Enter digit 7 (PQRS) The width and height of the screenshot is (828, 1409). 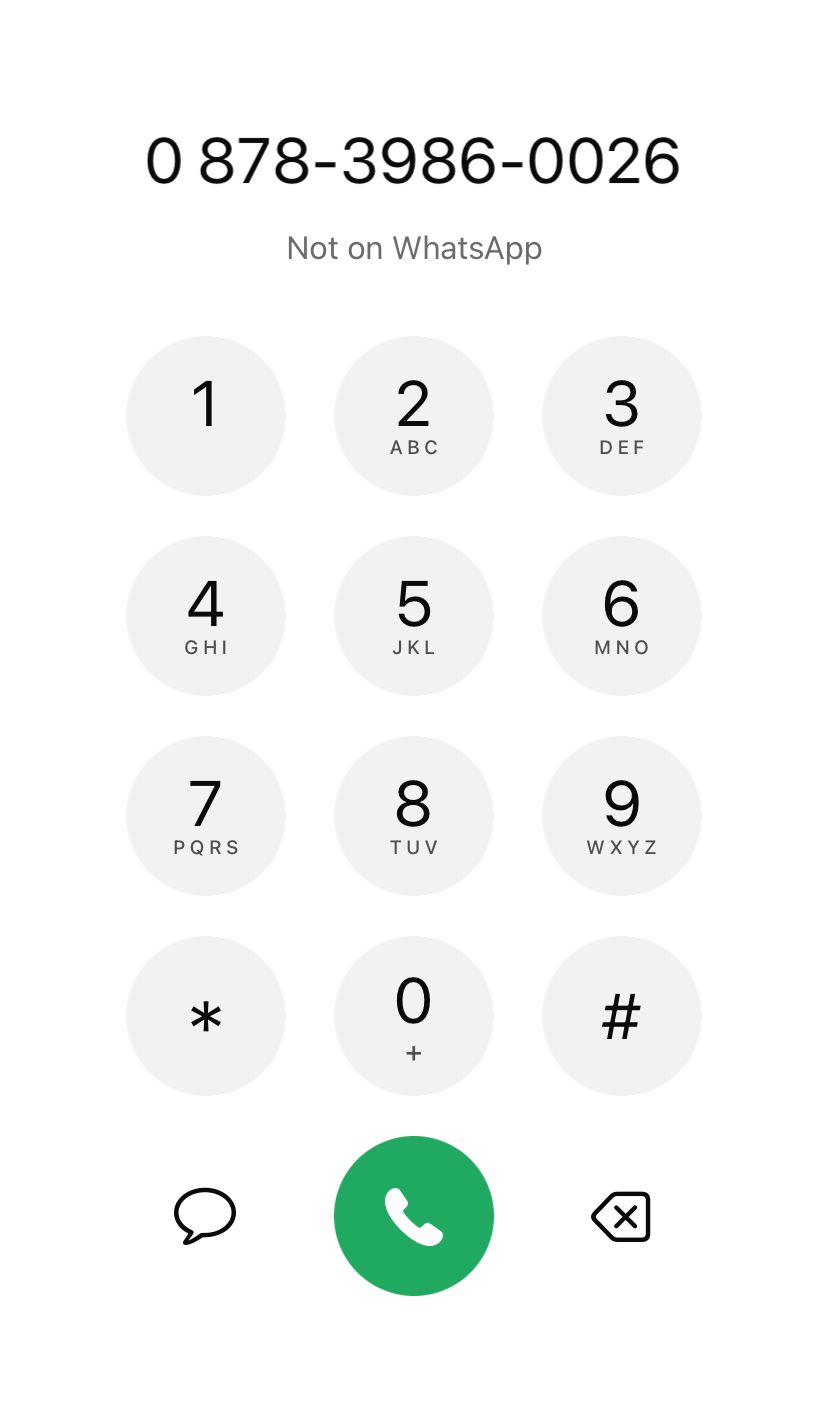click(x=206, y=816)
